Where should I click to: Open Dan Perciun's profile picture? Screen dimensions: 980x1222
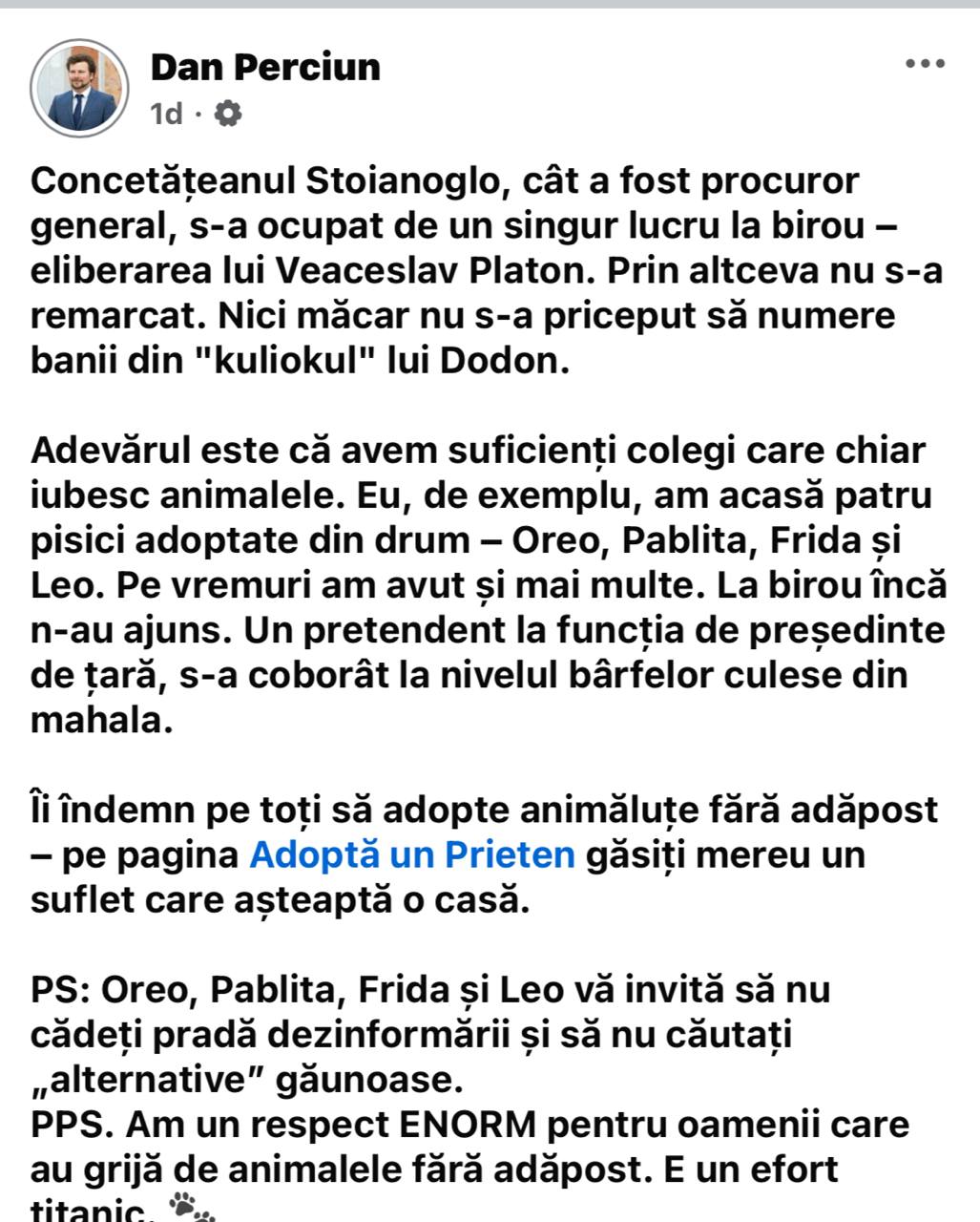click(x=79, y=88)
